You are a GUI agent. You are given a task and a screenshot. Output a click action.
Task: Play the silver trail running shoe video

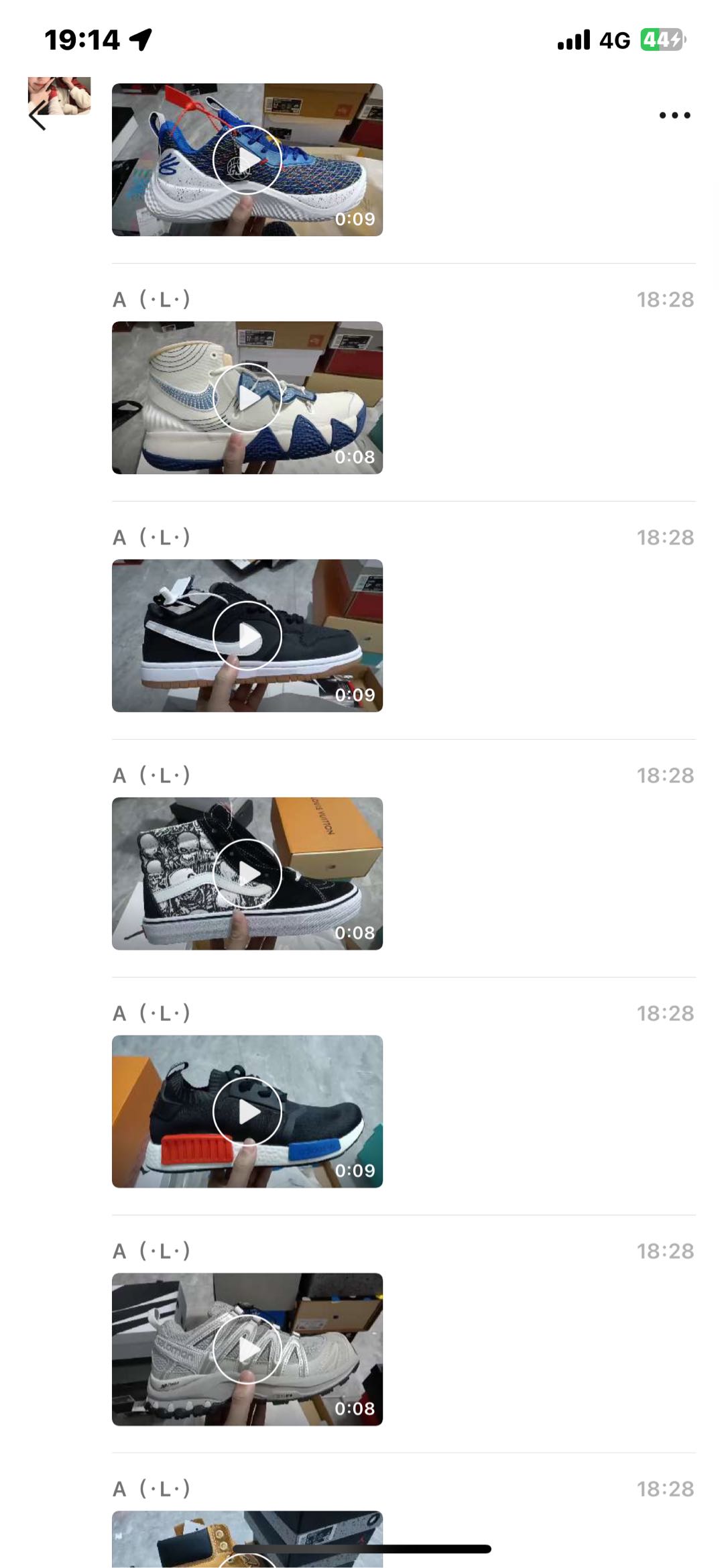click(247, 1349)
